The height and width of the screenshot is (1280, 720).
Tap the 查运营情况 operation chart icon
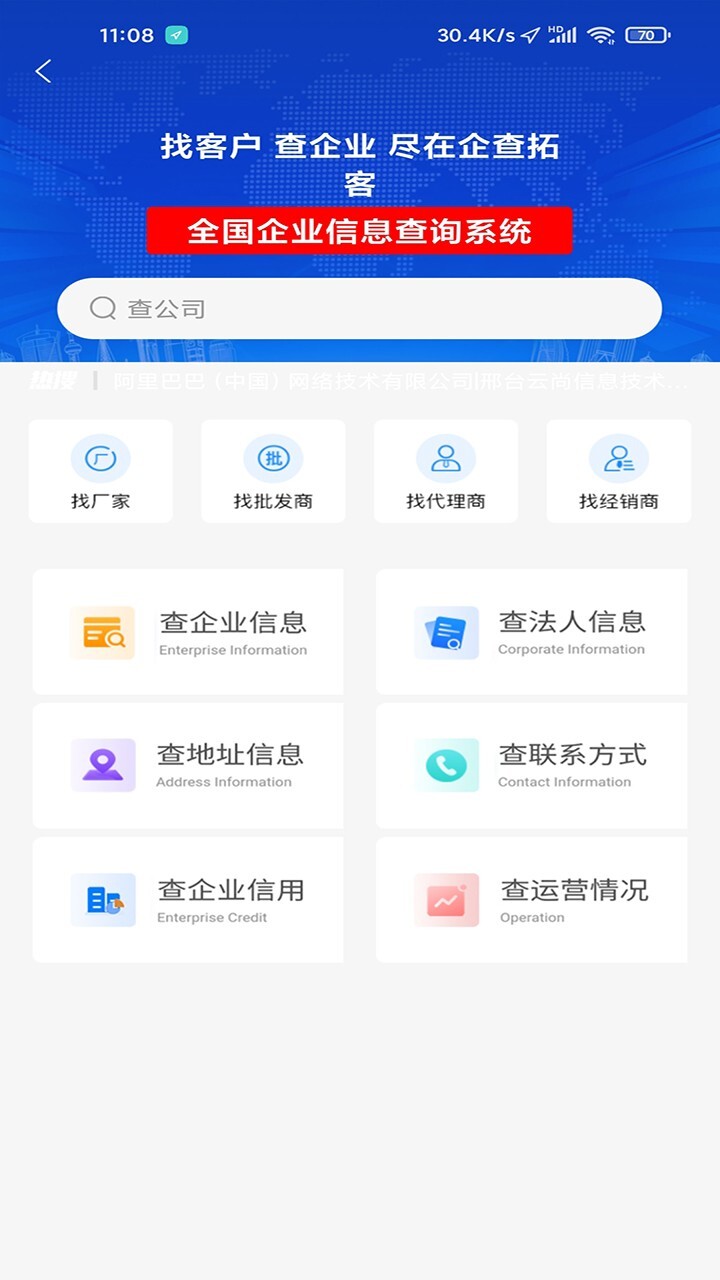coord(447,898)
